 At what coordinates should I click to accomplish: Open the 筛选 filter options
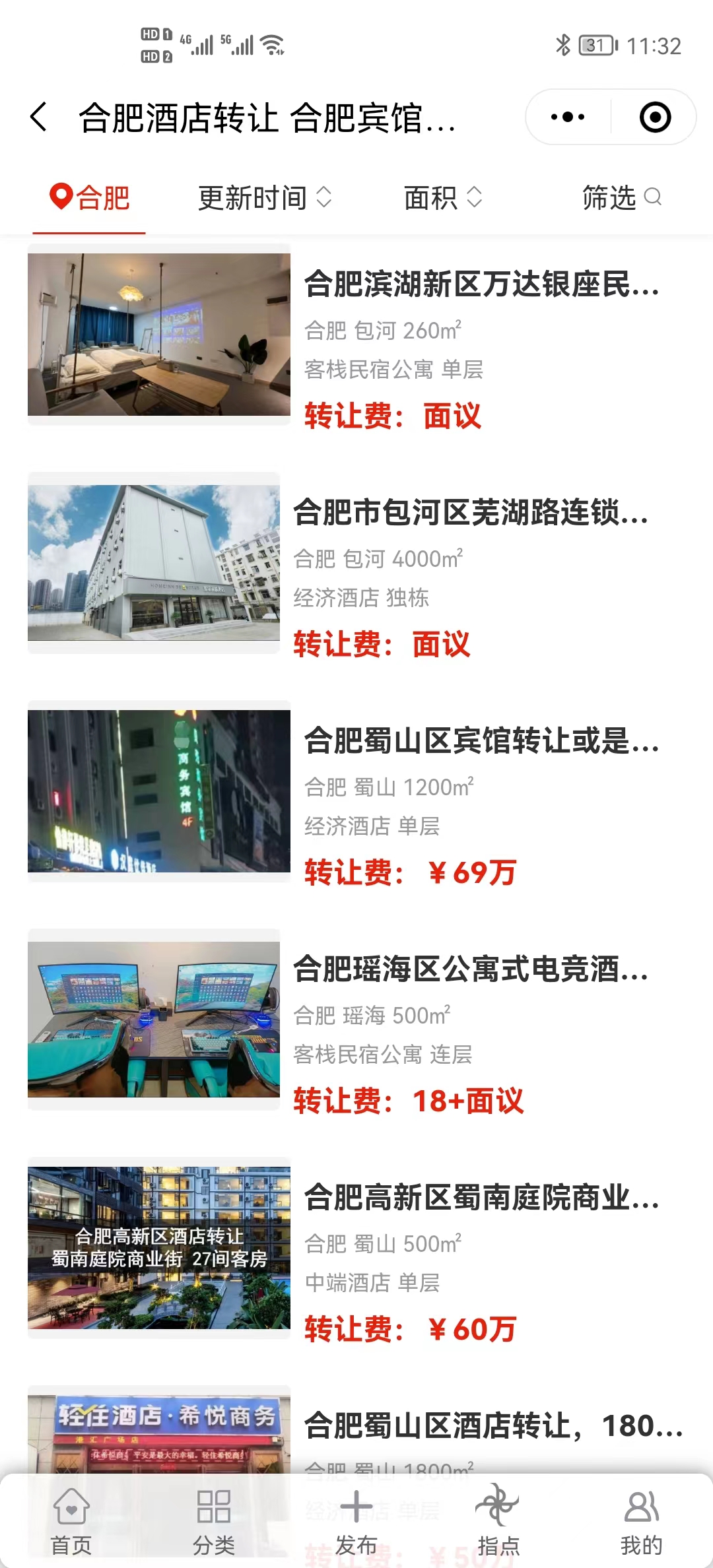click(621, 198)
